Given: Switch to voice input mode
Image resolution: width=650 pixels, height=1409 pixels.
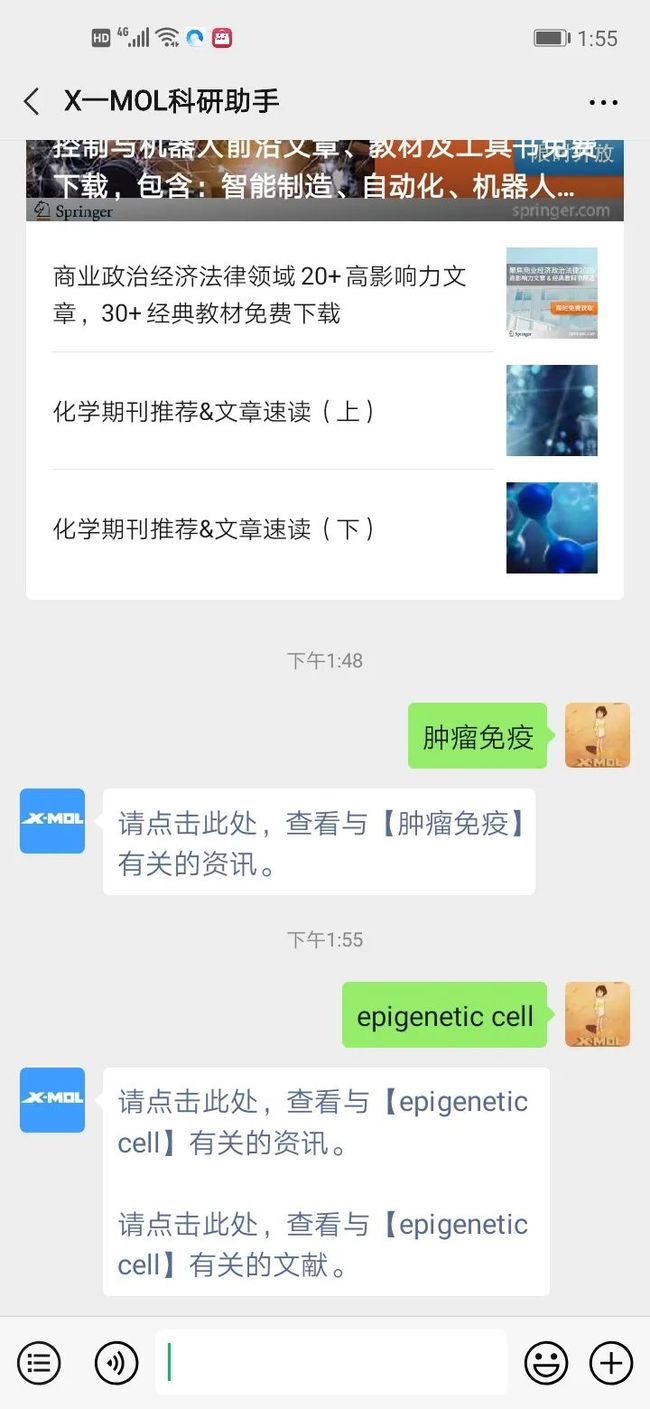Looking at the screenshot, I should 116,1362.
